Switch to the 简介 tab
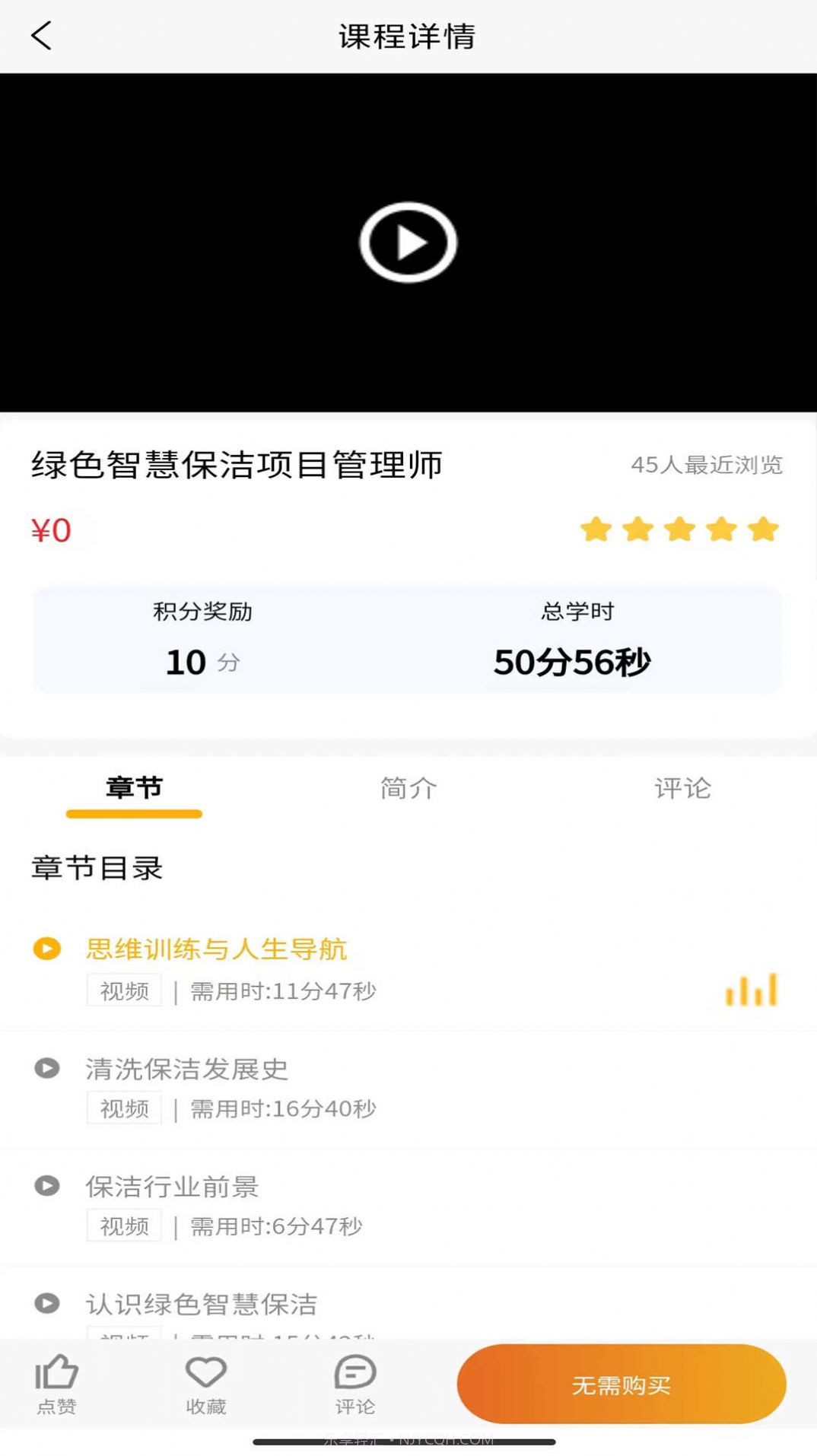 point(408,789)
